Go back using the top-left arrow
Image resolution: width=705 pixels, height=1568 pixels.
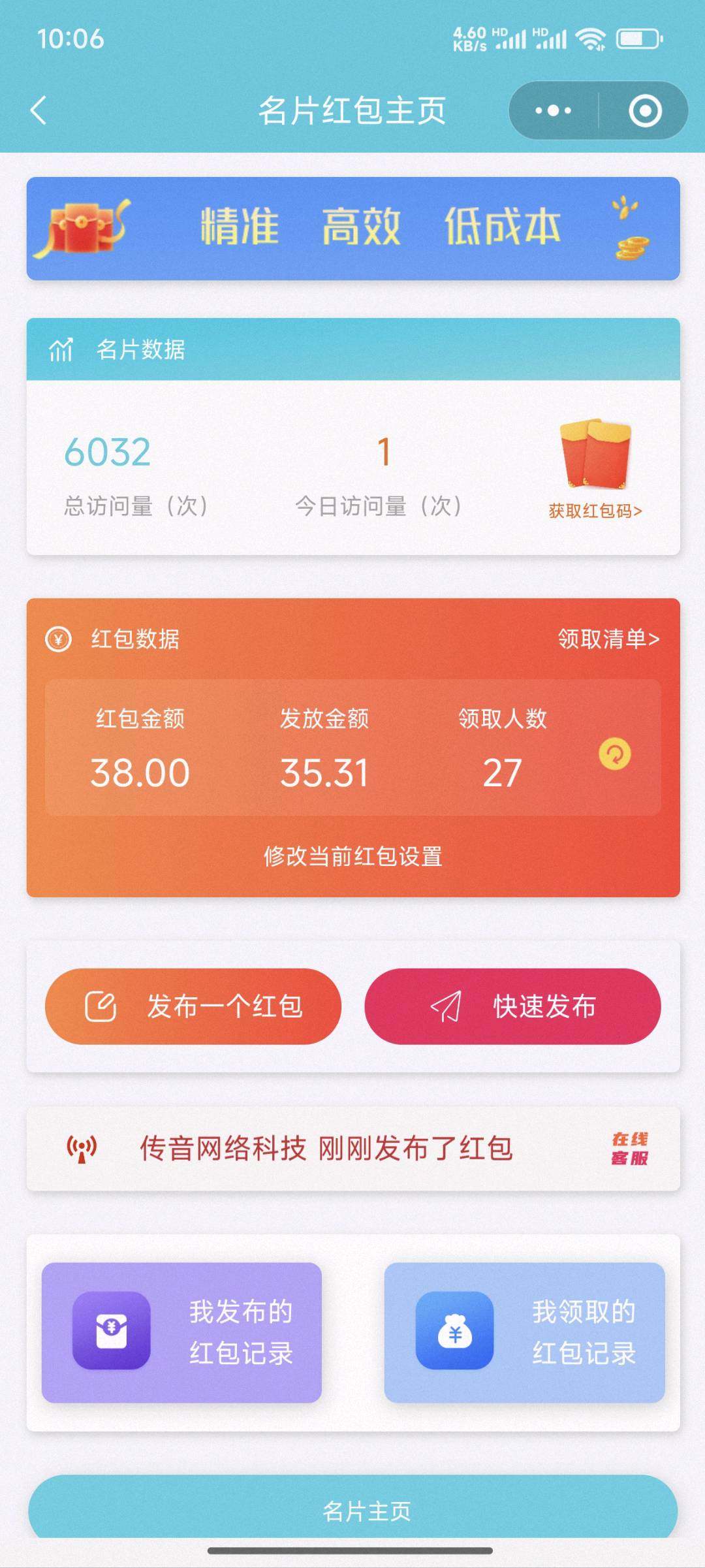(39, 110)
